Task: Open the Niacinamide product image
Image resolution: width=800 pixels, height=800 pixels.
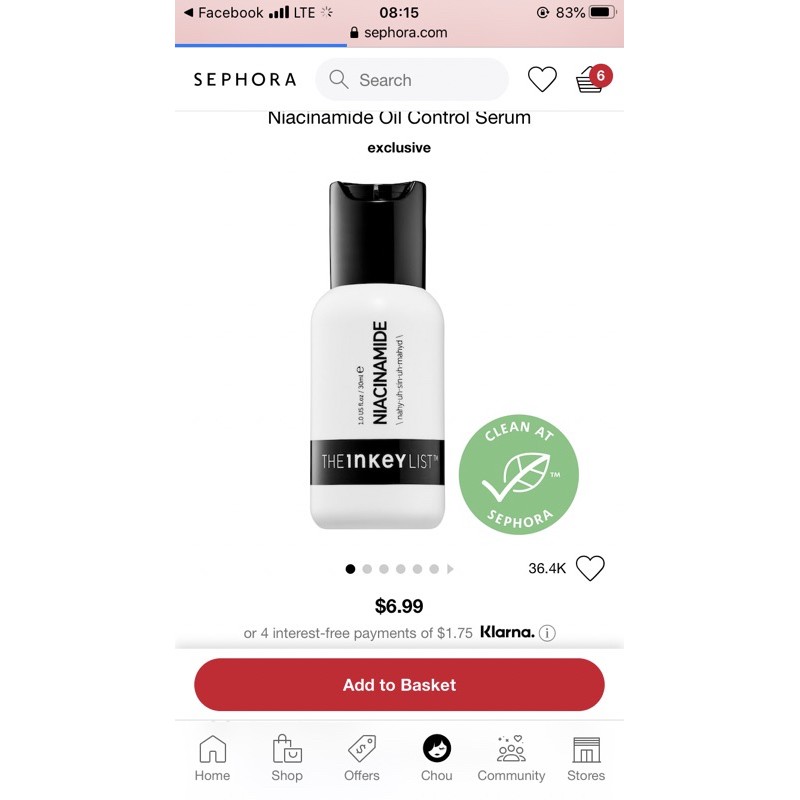Action: [x=377, y=355]
